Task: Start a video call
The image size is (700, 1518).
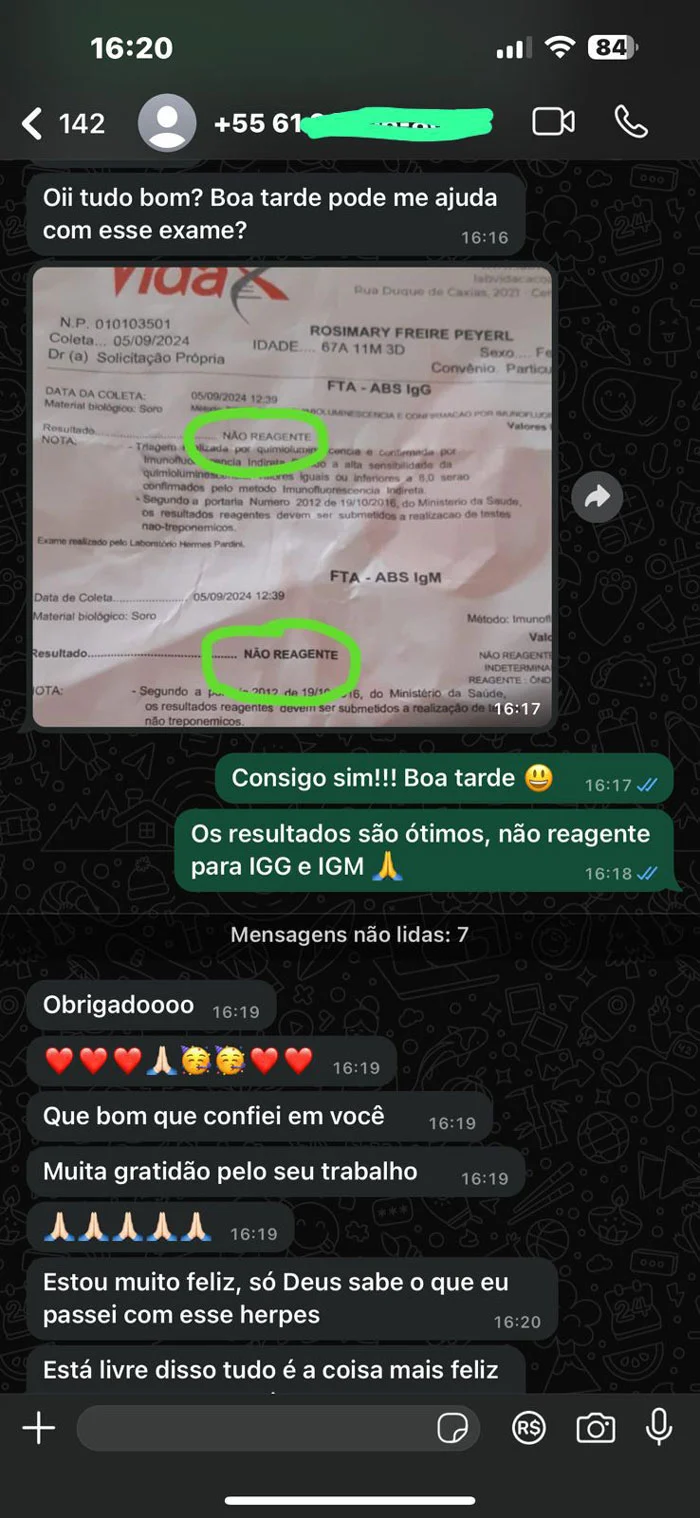Action: 553,122
